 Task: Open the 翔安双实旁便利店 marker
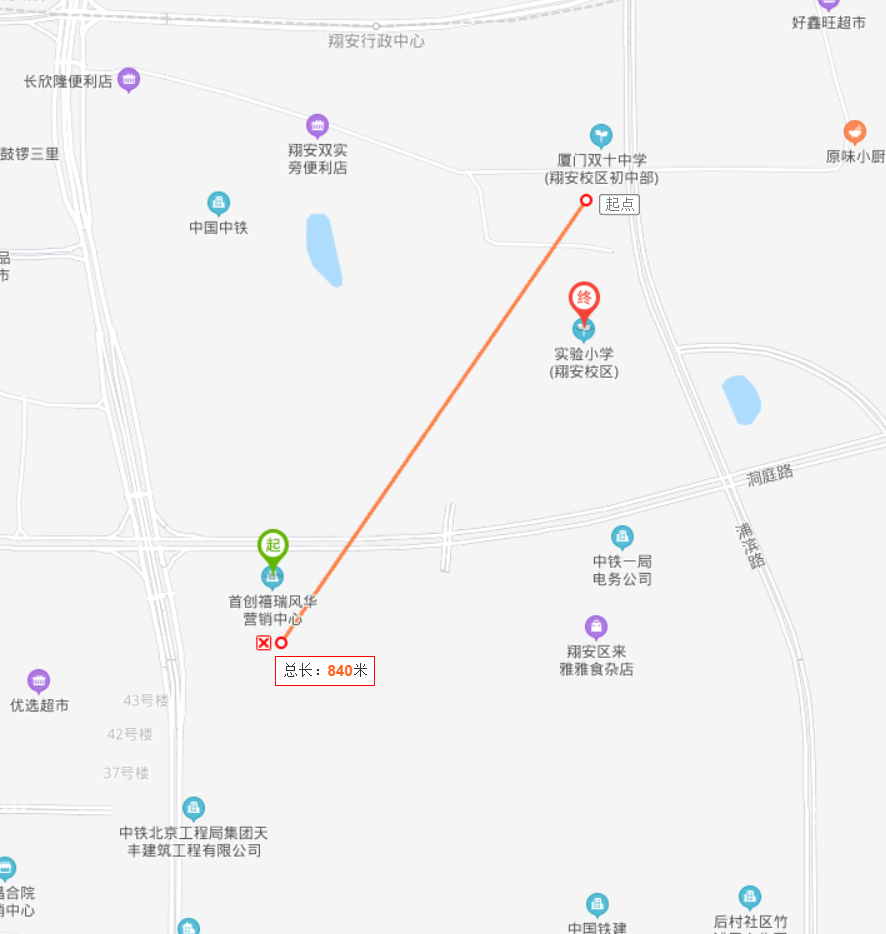[318, 126]
